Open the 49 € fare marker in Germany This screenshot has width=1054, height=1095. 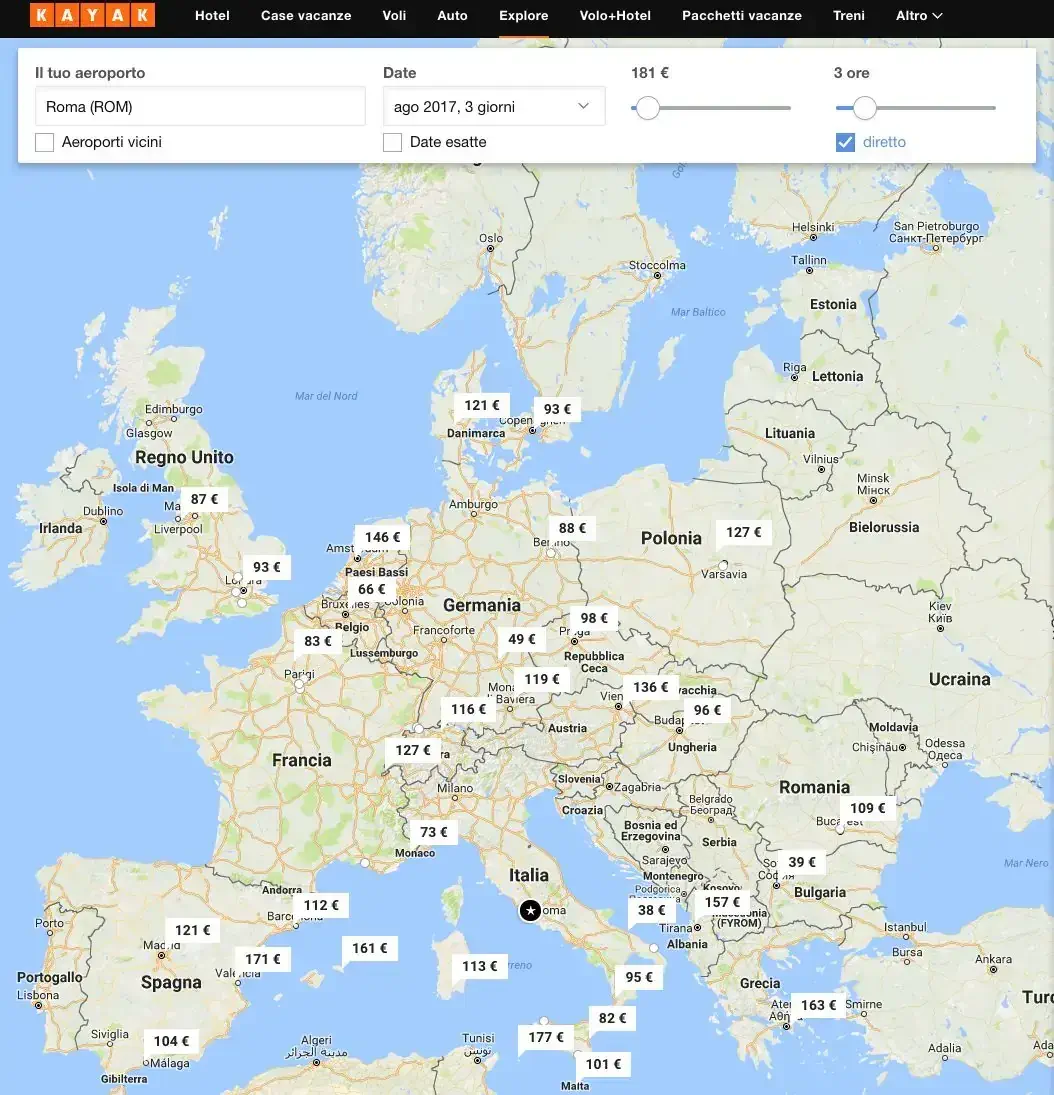coord(522,639)
